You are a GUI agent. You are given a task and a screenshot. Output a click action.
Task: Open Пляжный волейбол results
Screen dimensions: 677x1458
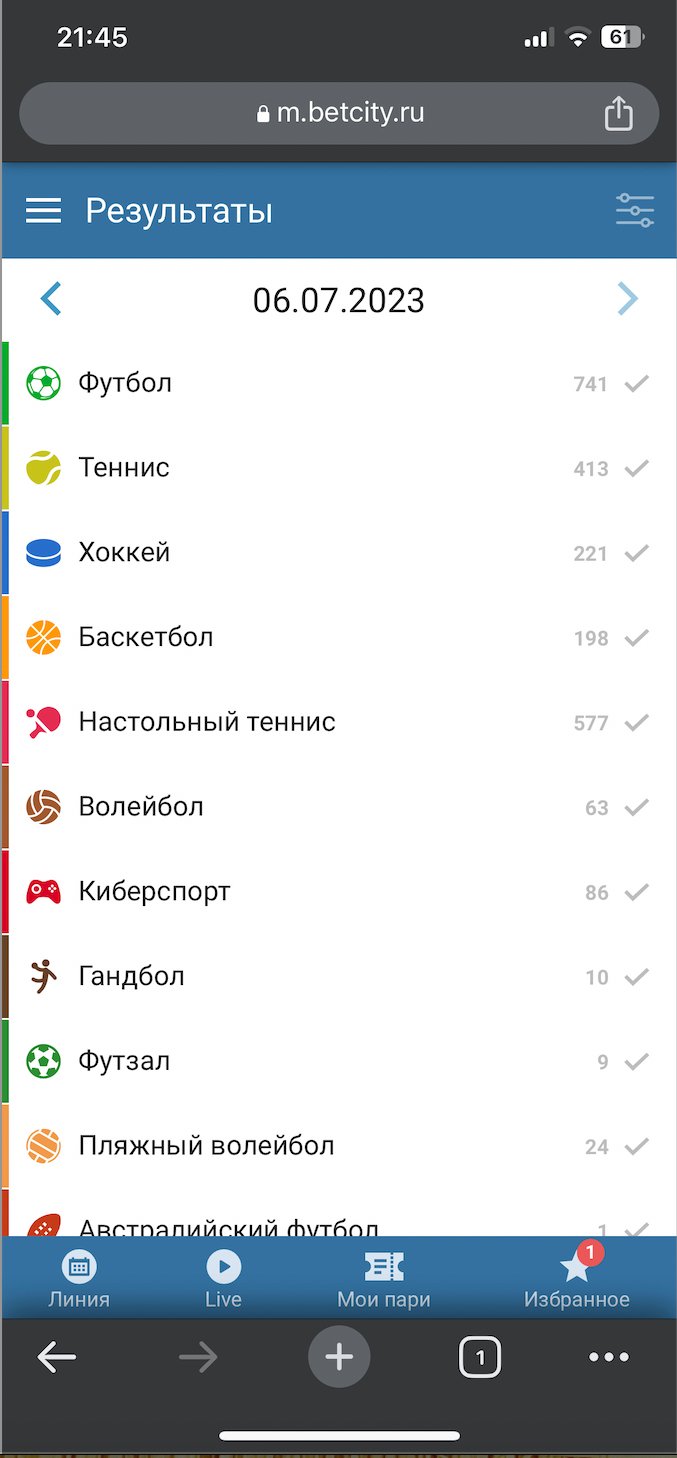206,1146
